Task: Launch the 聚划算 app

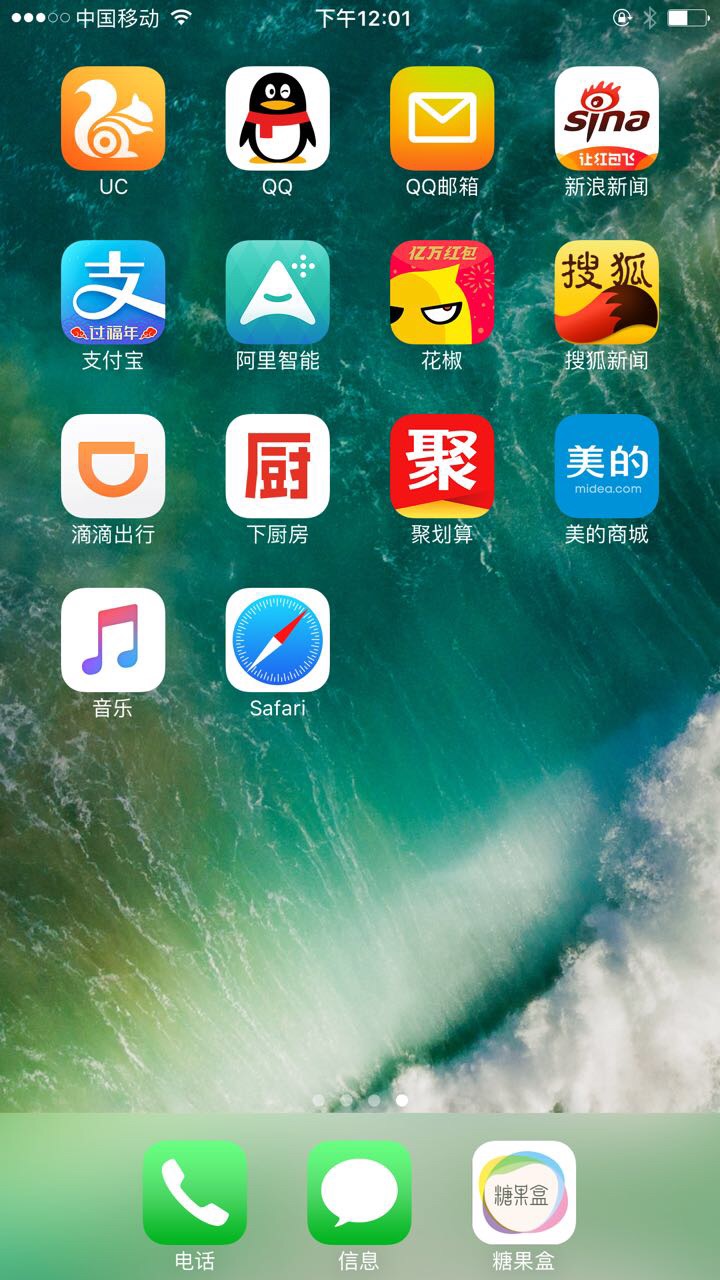Action: (x=442, y=466)
